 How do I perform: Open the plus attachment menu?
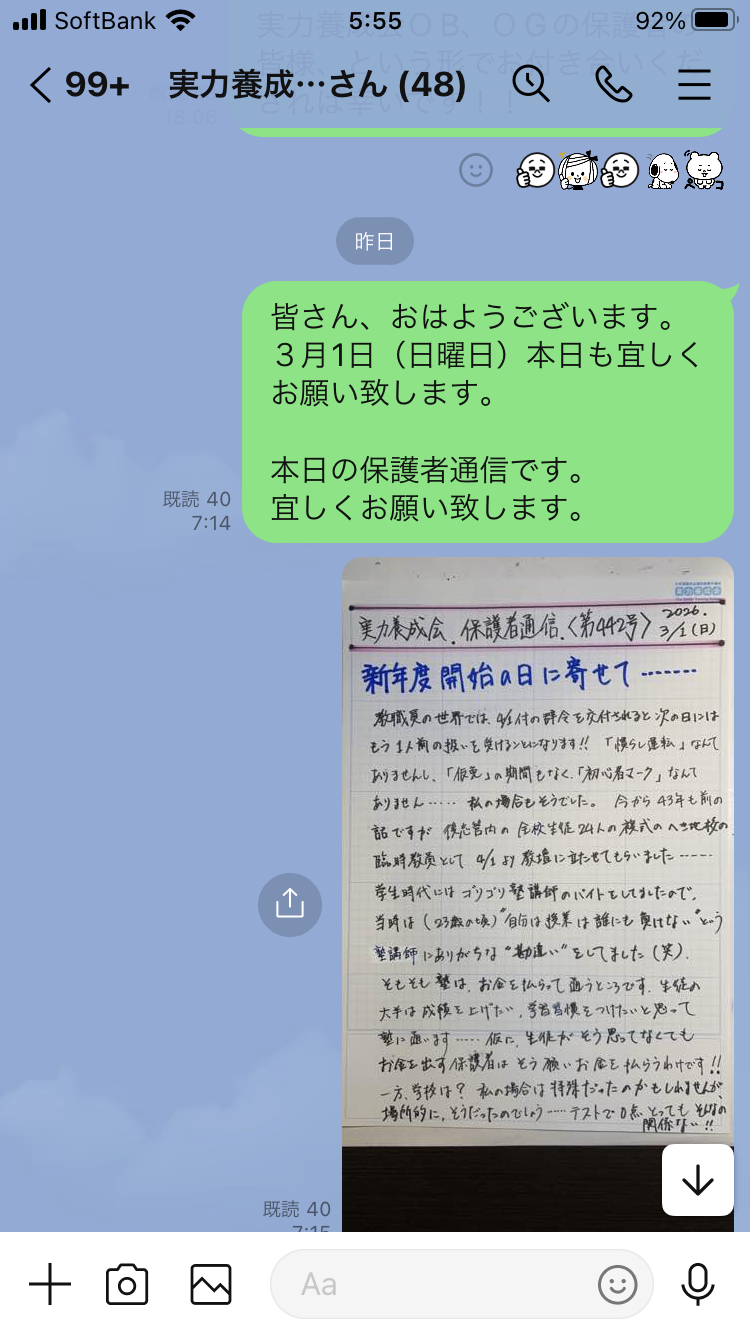coord(49,1284)
